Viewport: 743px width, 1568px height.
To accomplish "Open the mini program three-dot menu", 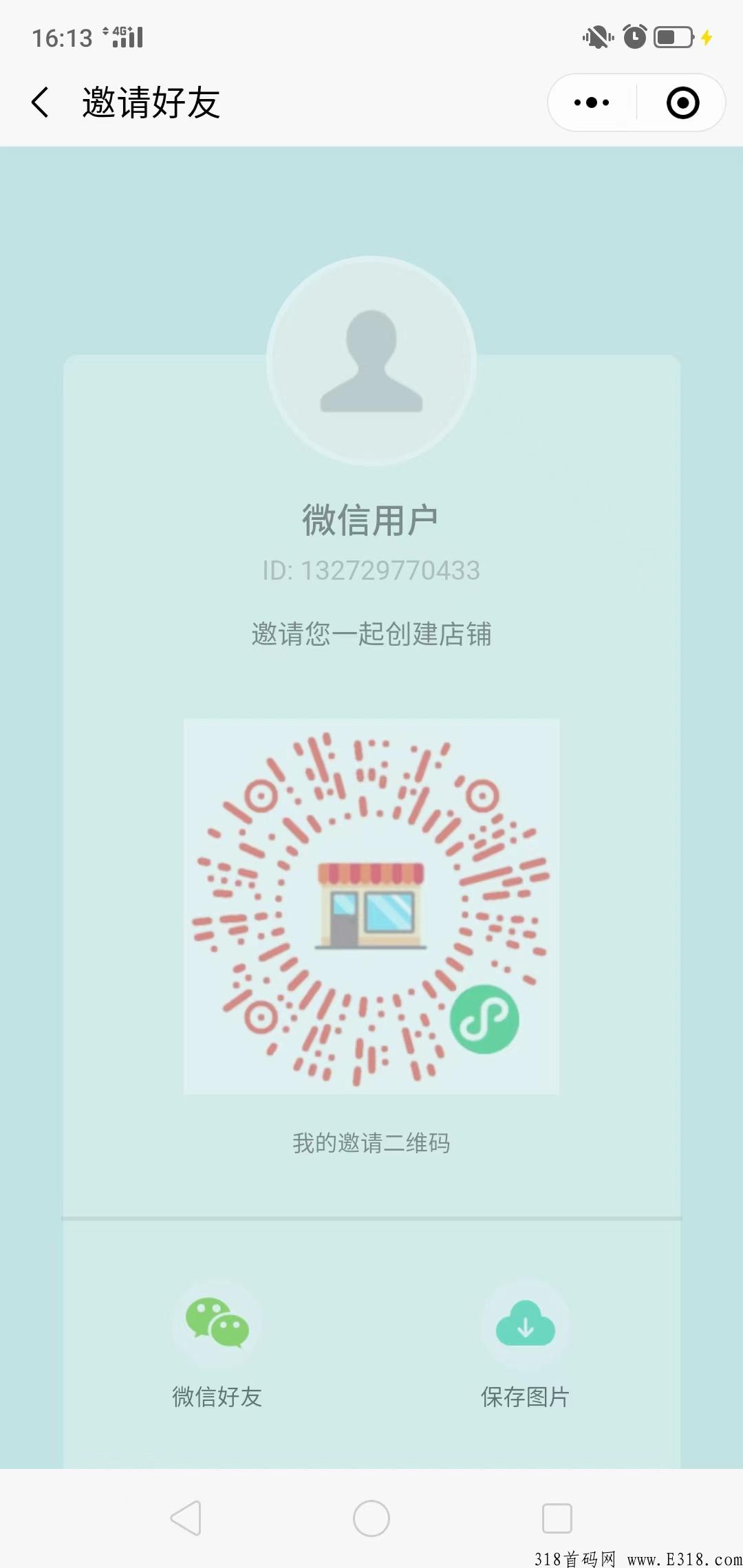I will [x=592, y=103].
